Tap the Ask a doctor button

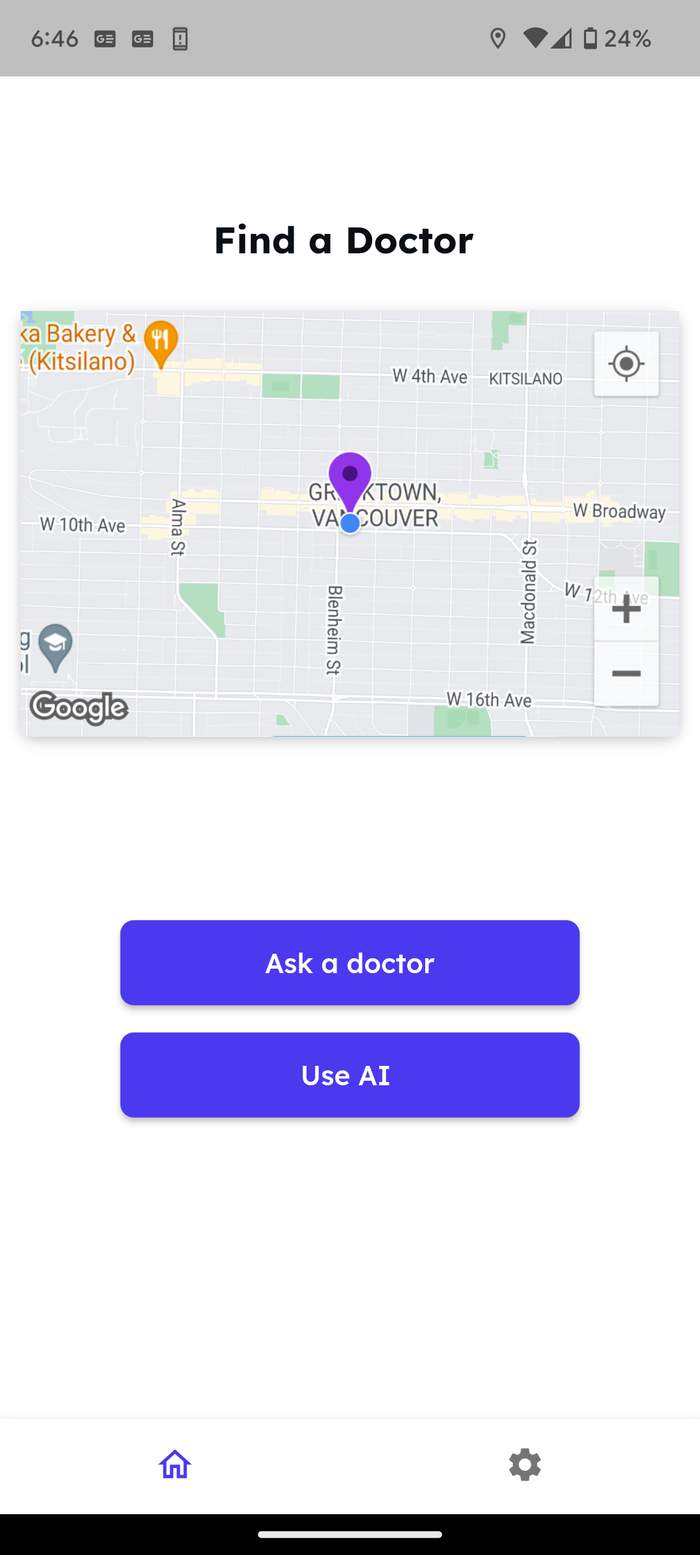coord(350,962)
